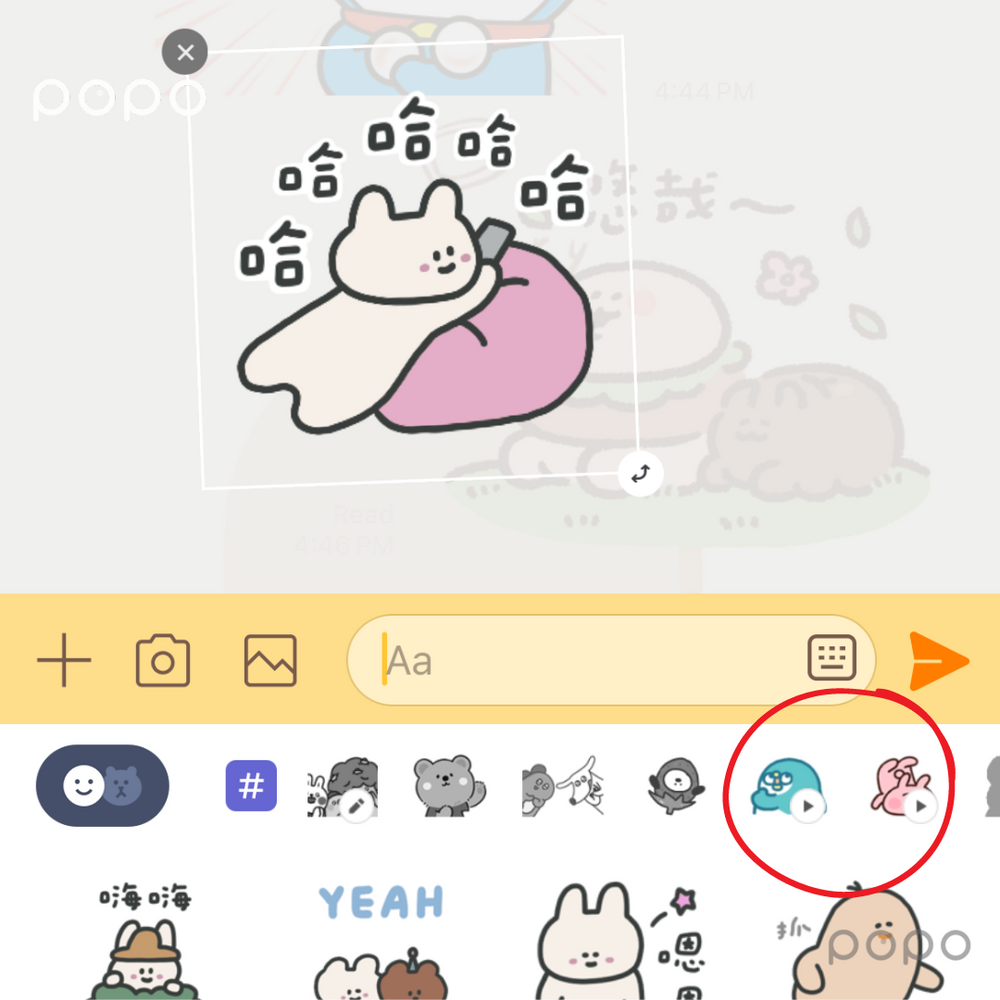Toggle the emoji and sticker switch
The width and height of the screenshot is (1000, 1000).
click(103, 786)
